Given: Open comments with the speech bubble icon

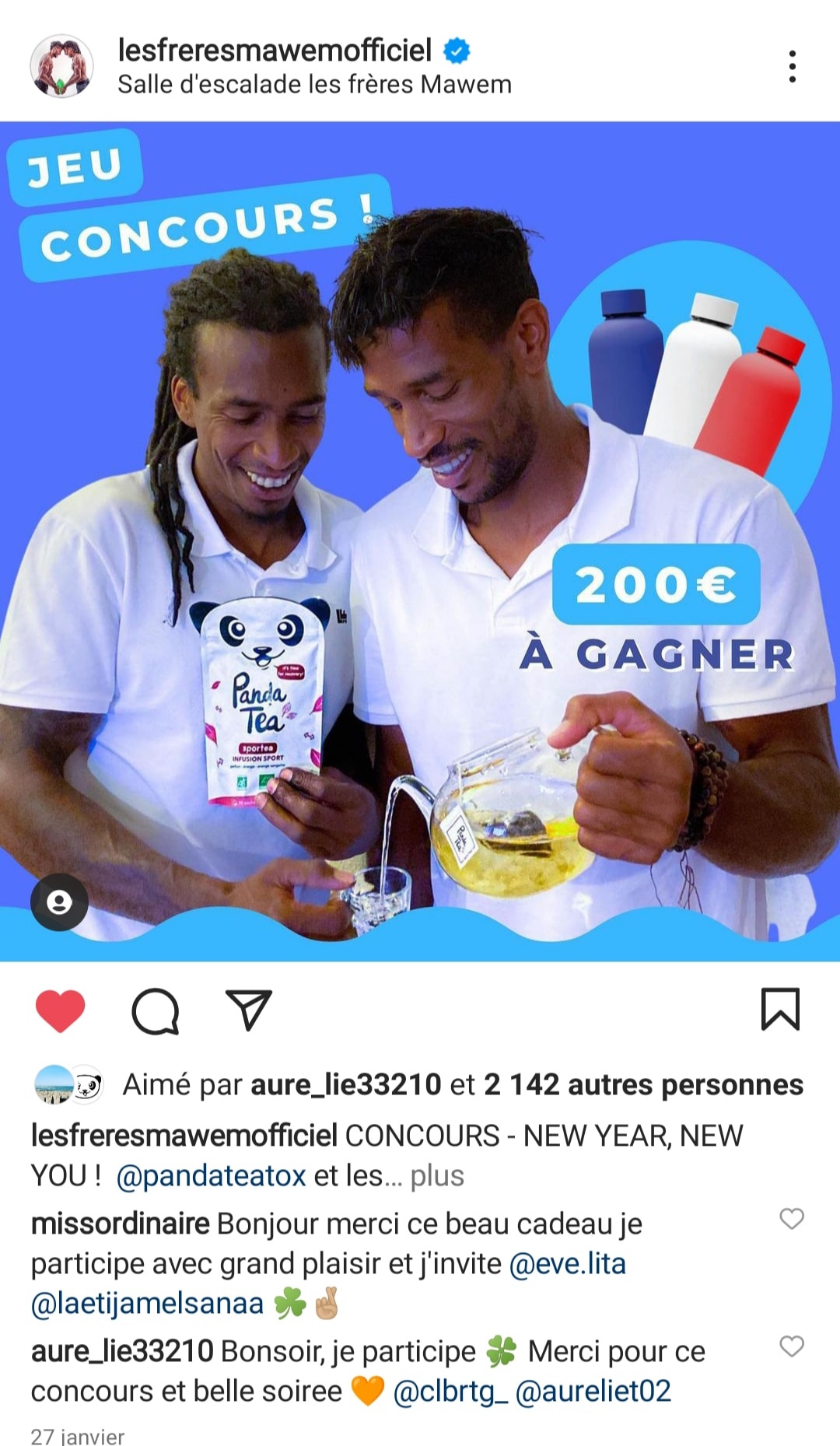Looking at the screenshot, I should [156, 1010].
